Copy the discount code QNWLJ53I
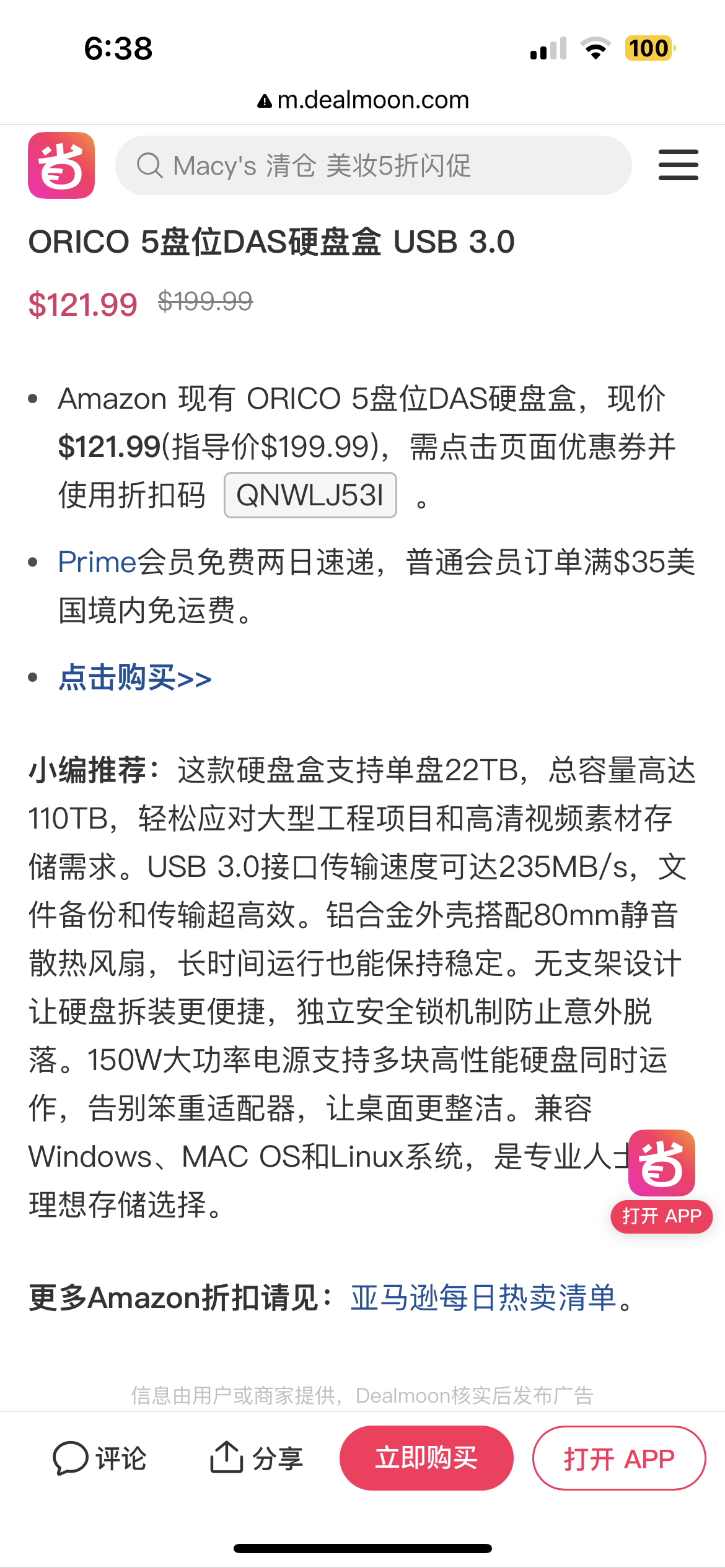 point(310,495)
